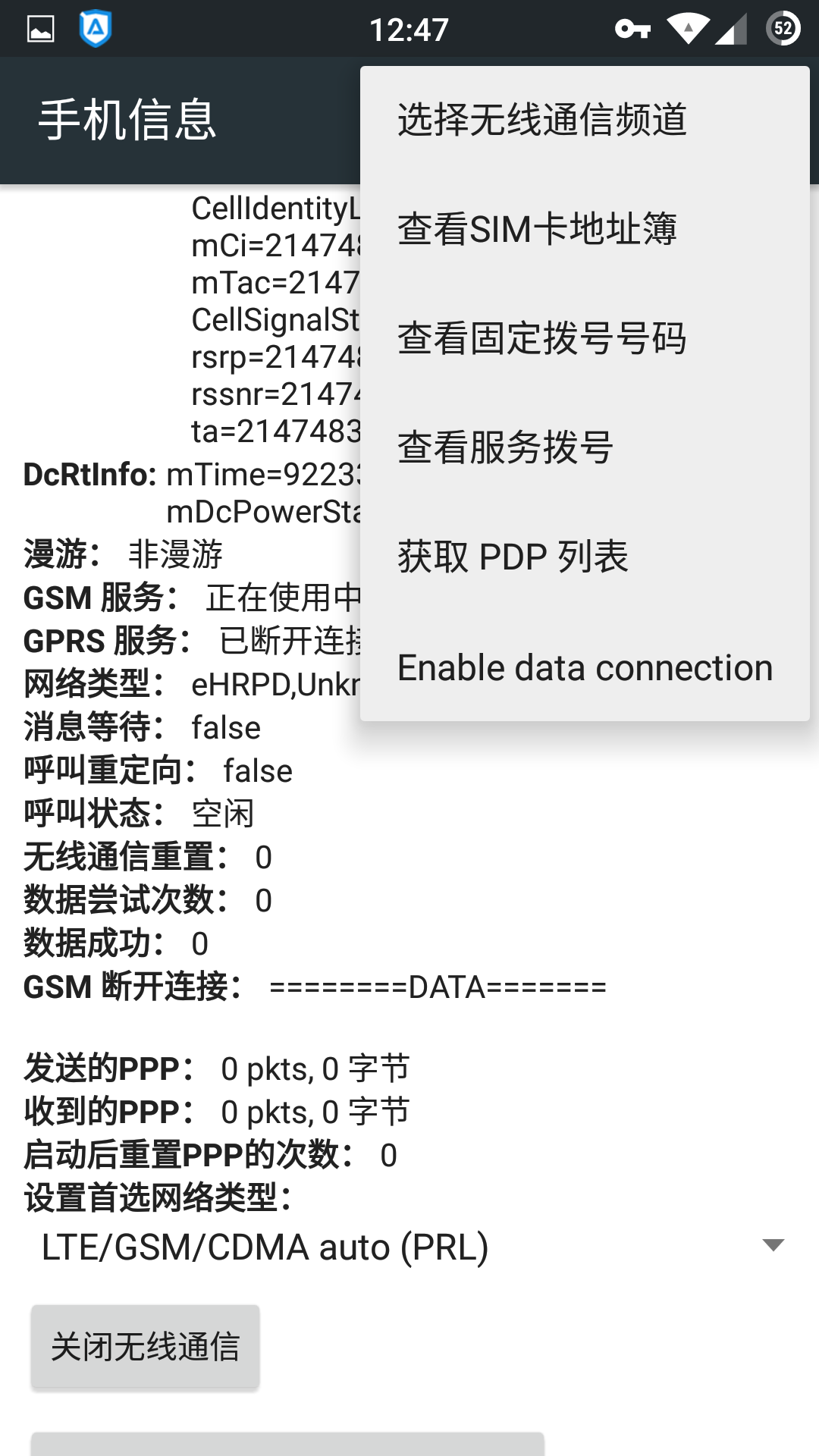Enable data connection from the menu
This screenshot has height=1456, width=819.
(585, 667)
